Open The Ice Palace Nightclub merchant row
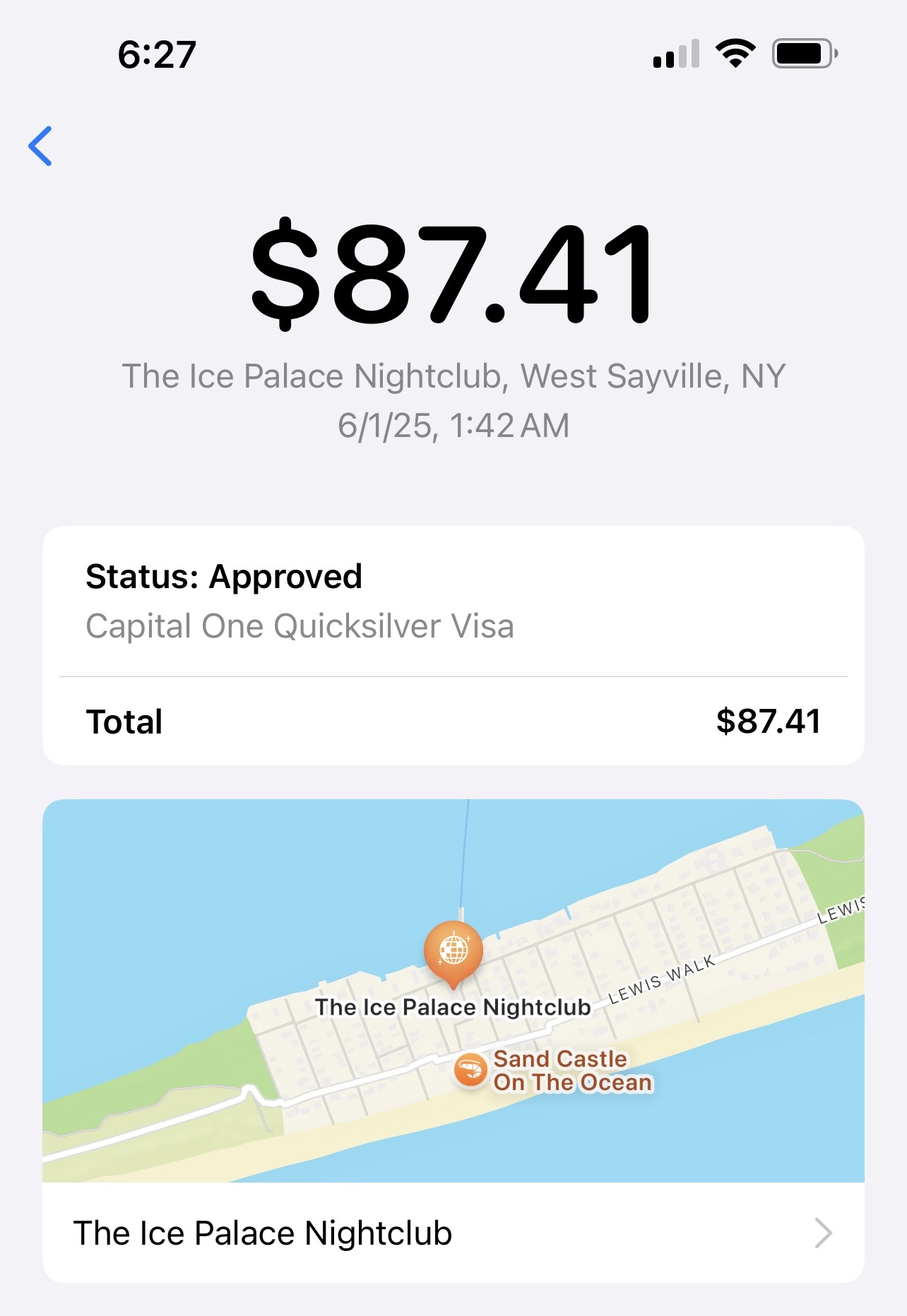 [x=452, y=1233]
